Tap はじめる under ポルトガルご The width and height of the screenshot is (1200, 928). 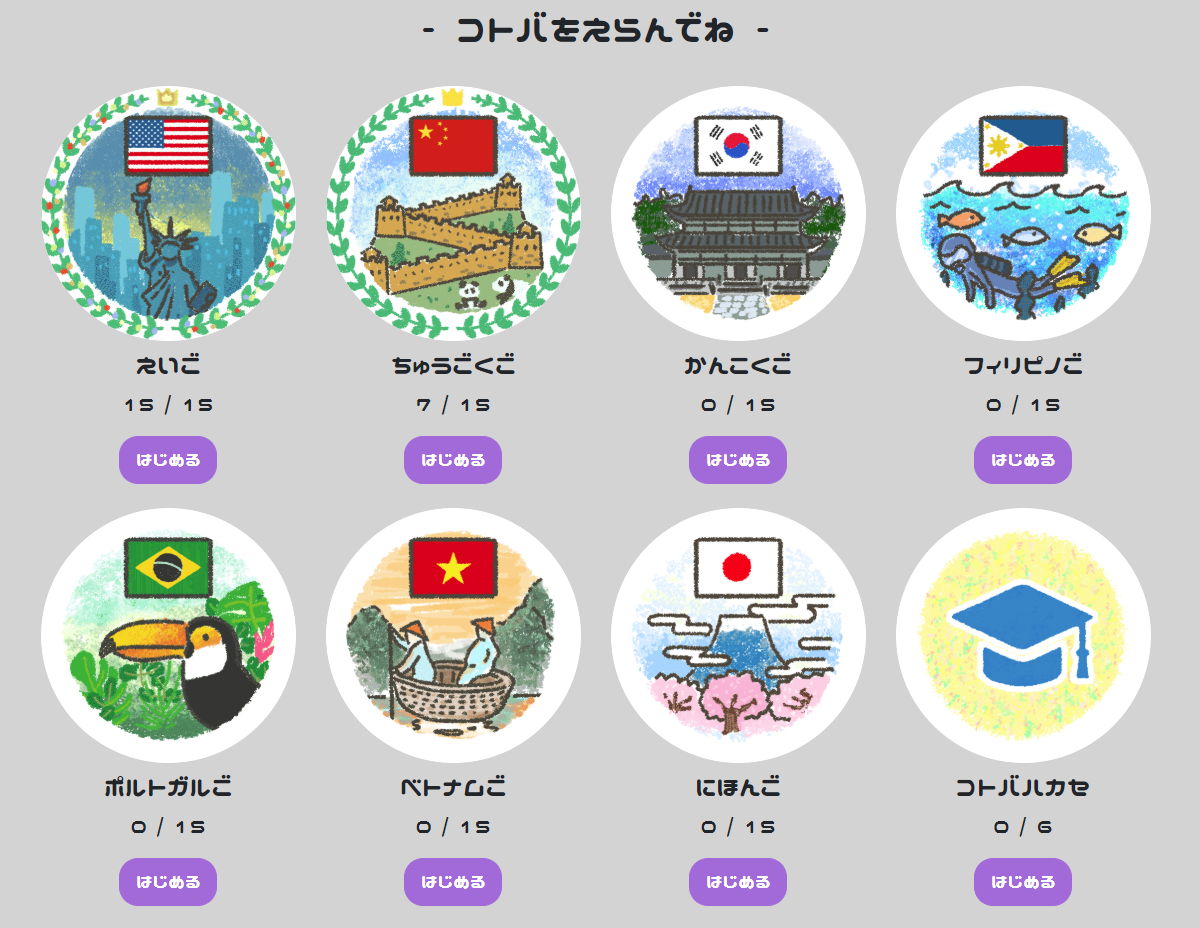(168, 882)
